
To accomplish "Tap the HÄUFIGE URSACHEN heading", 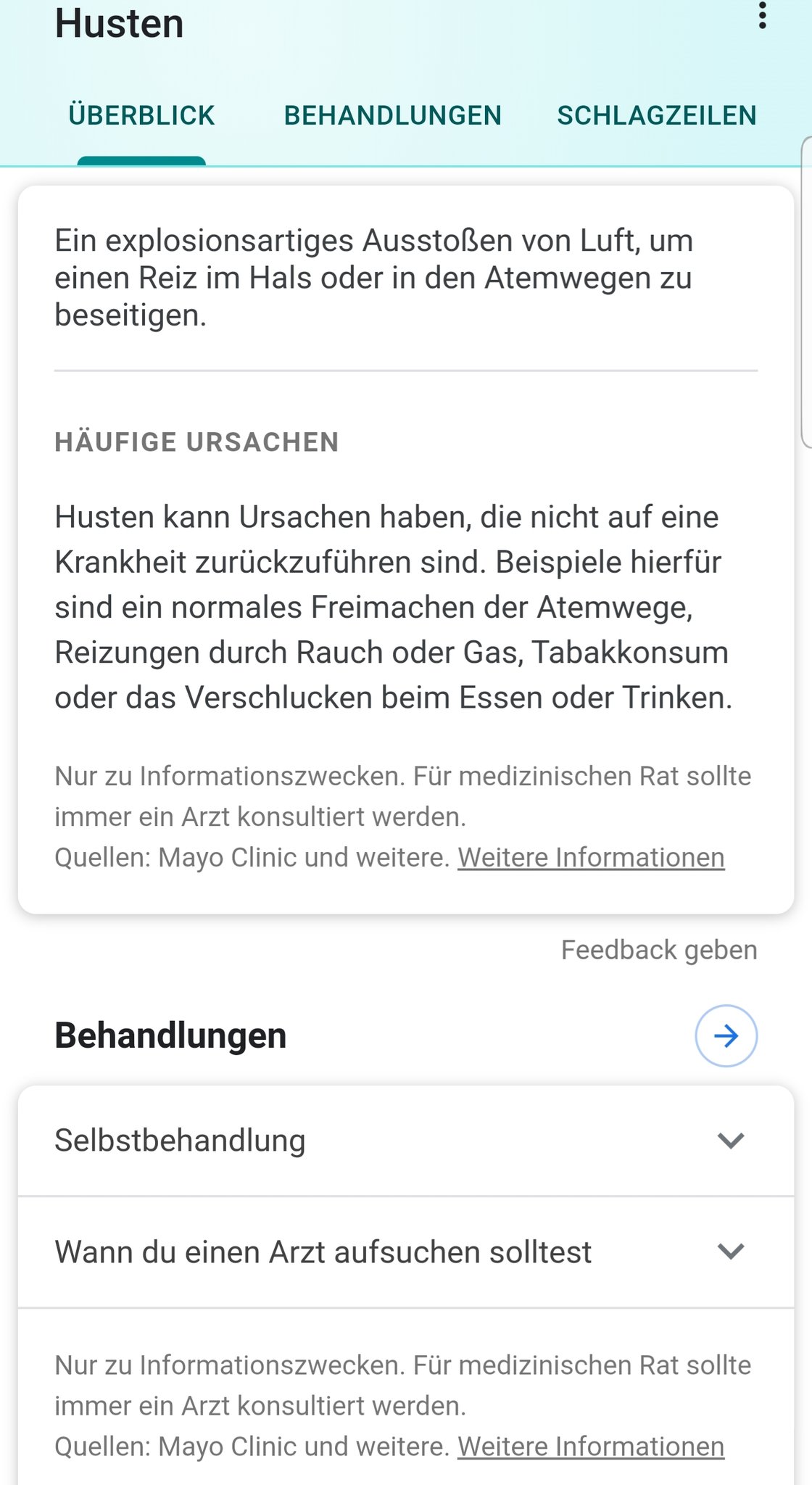I will [197, 441].
